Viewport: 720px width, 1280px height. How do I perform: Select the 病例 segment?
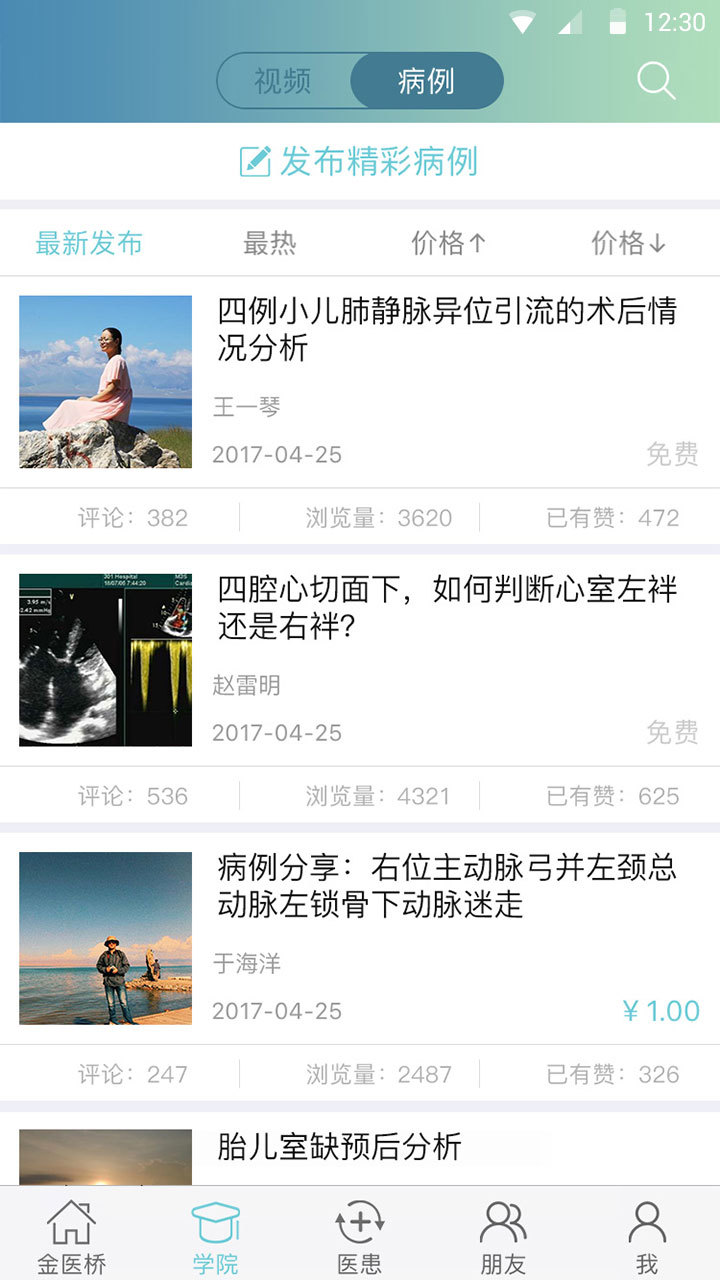[427, 81]
